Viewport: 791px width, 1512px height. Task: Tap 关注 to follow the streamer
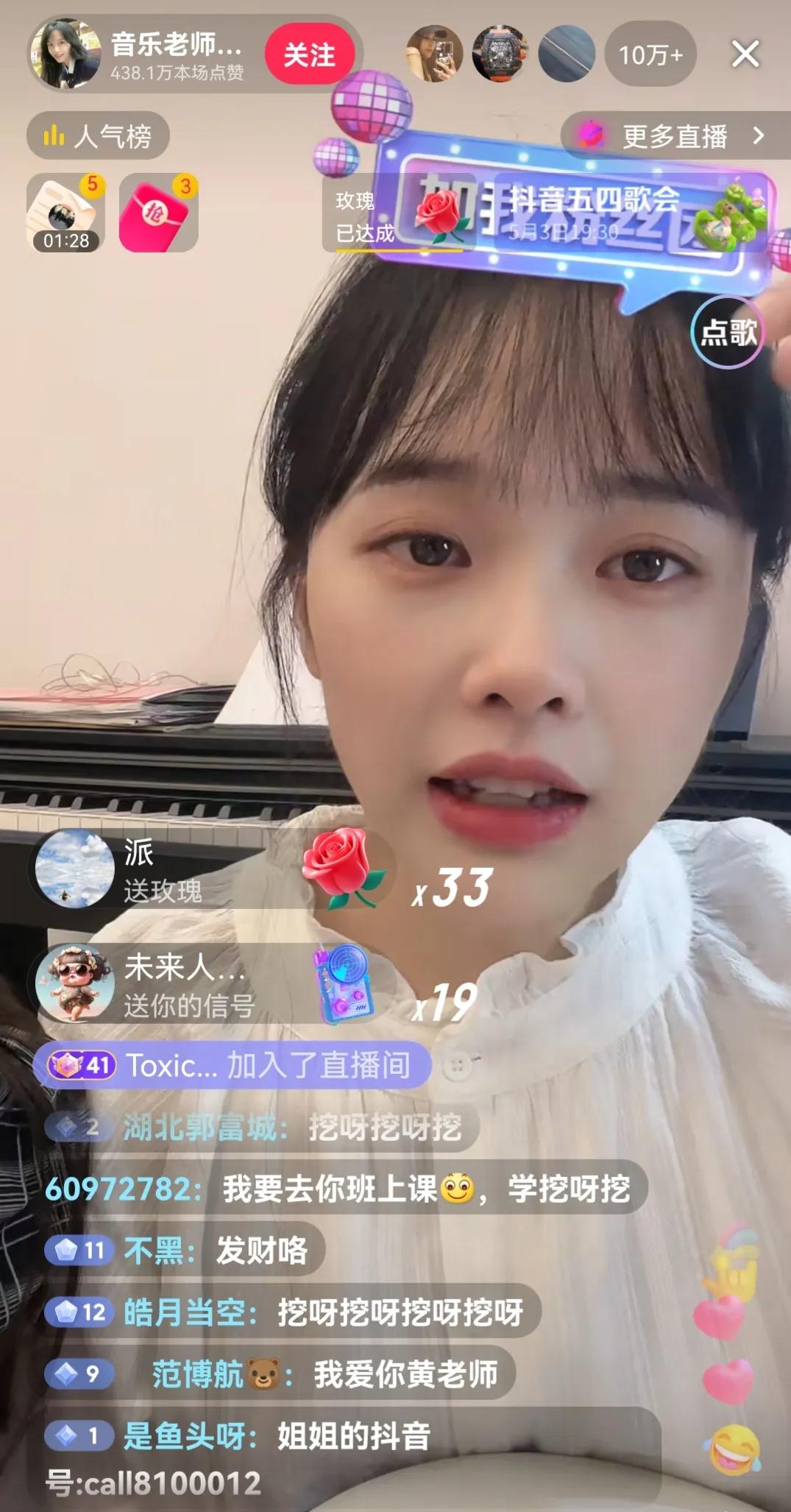pos(309,55)
